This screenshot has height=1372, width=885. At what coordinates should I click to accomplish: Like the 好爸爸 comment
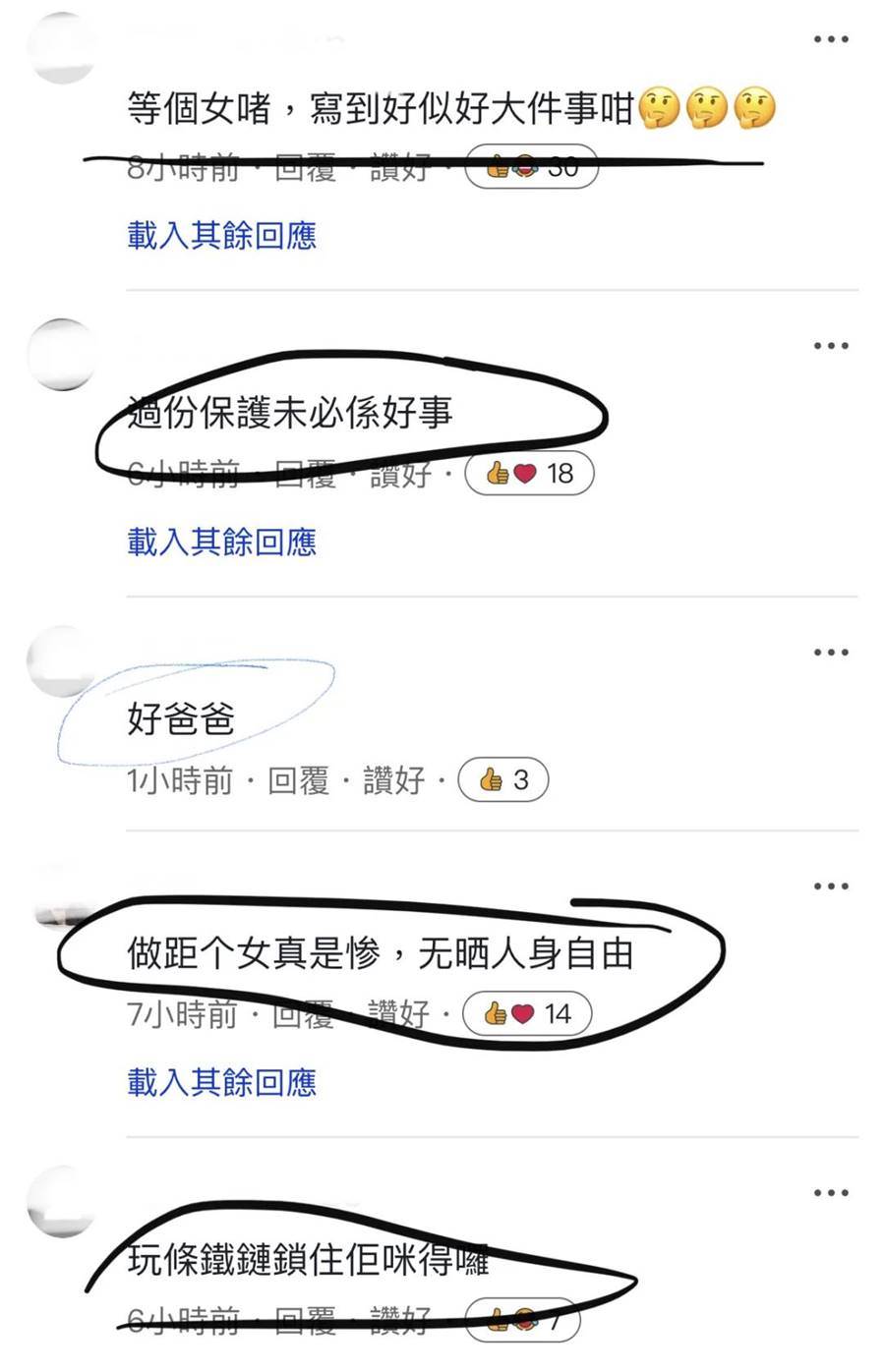tap(393, 781)
